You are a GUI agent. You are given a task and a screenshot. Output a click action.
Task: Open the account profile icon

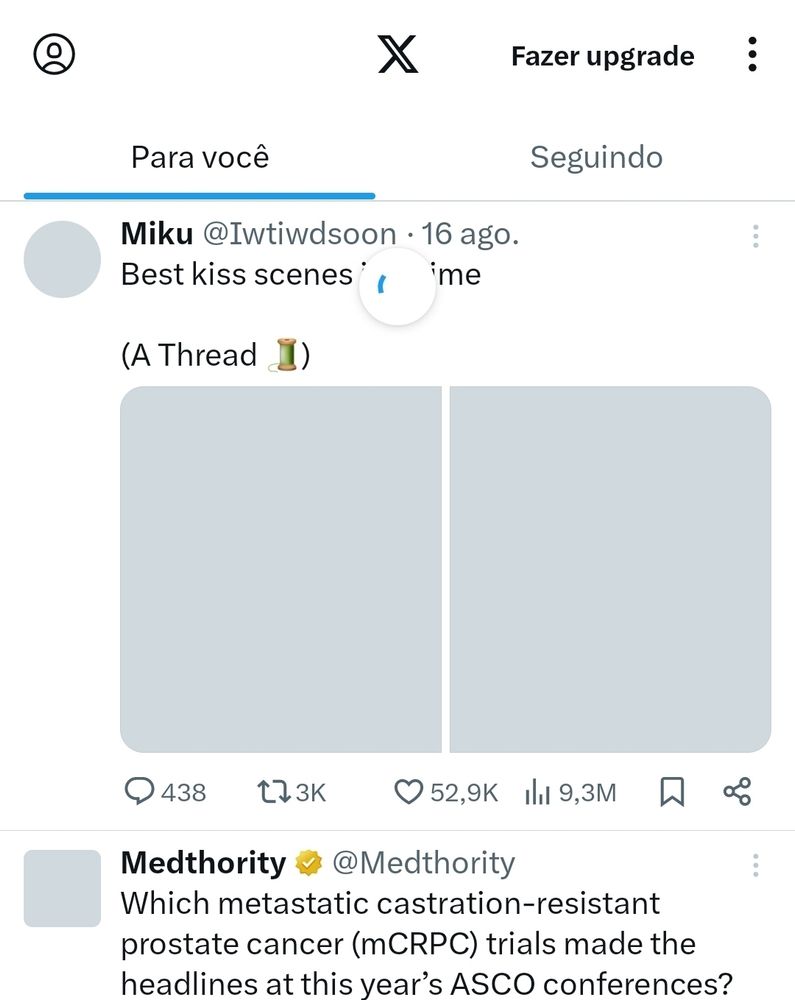[54, 54]
